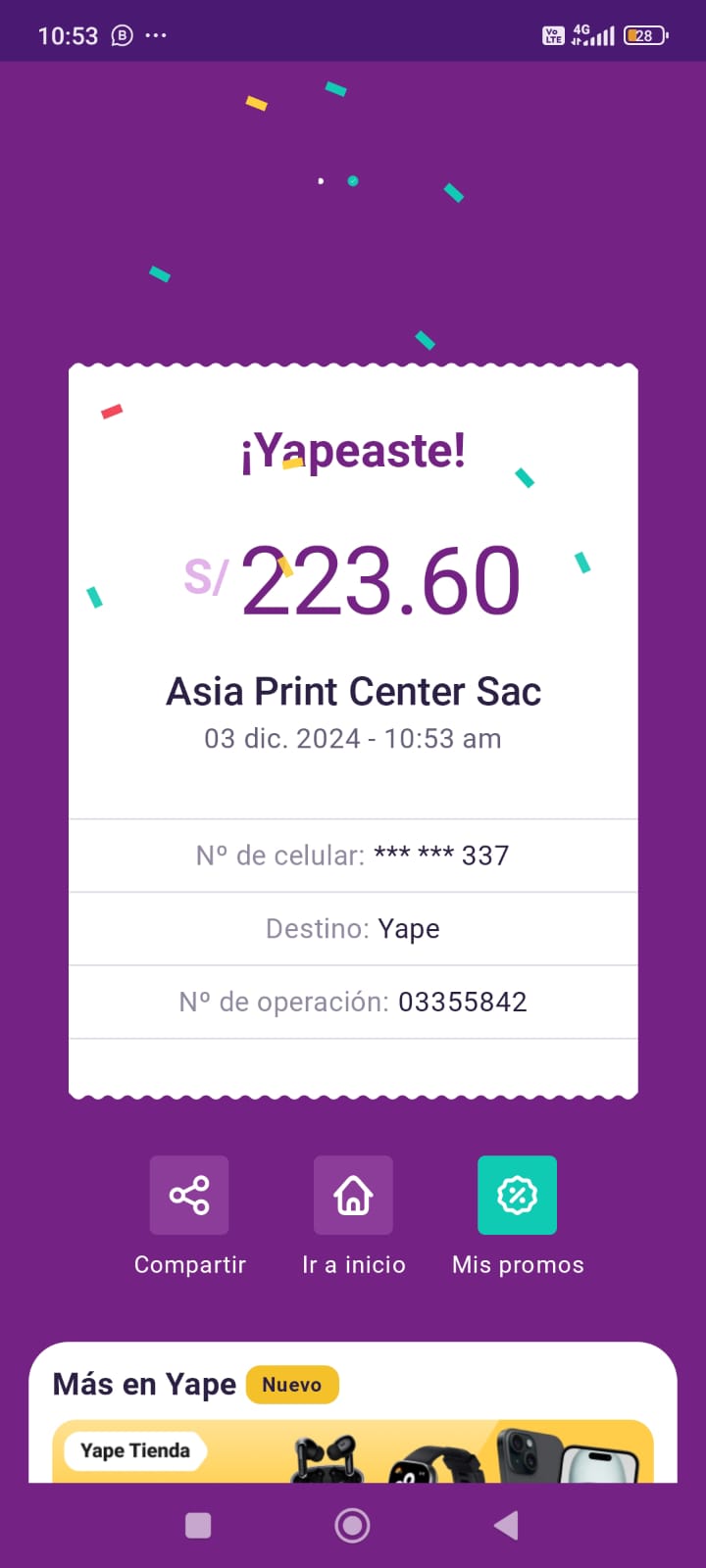Tap the system back button
Image resolution: width=706 pixels, height=1568 pixels.
click(506, 1525)
